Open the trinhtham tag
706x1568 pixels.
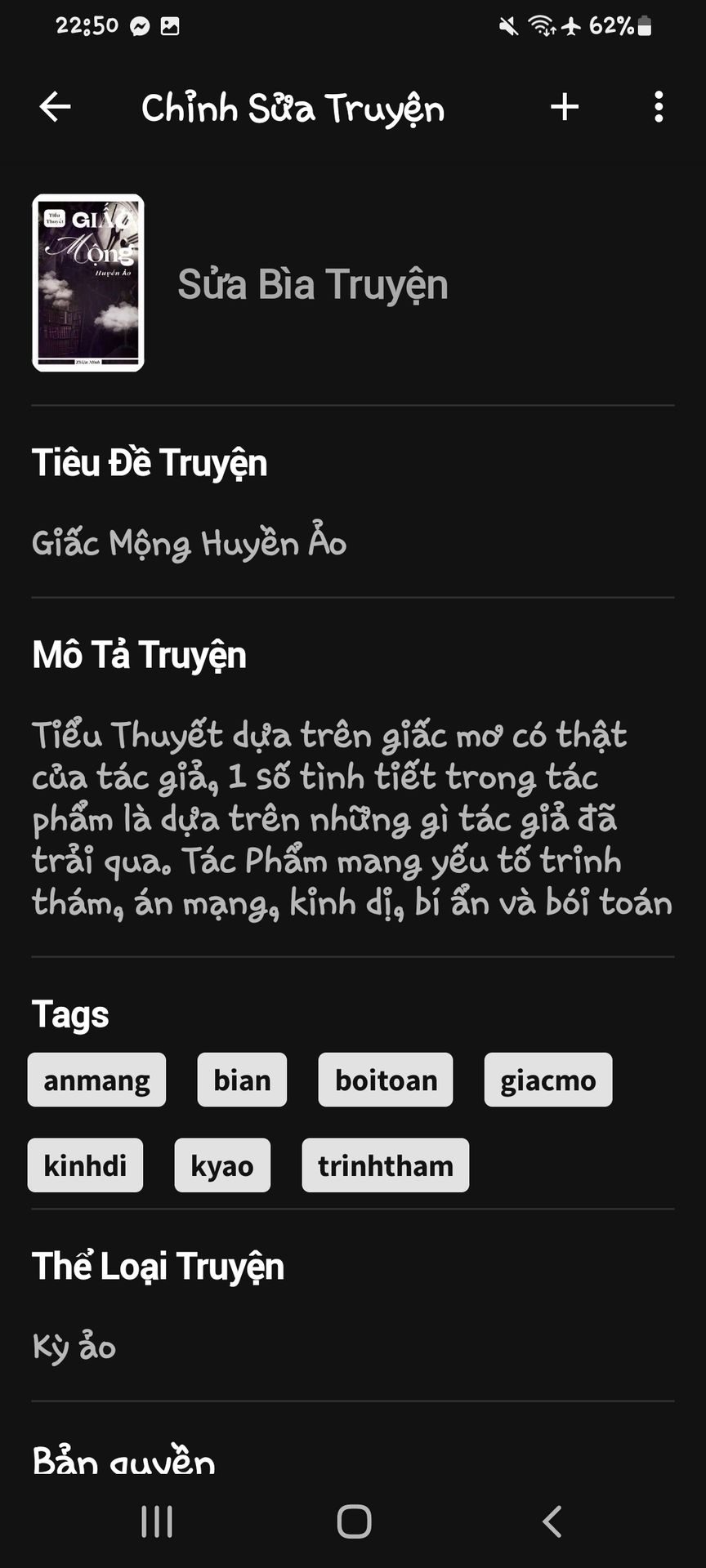click(x=386, y=1165)
